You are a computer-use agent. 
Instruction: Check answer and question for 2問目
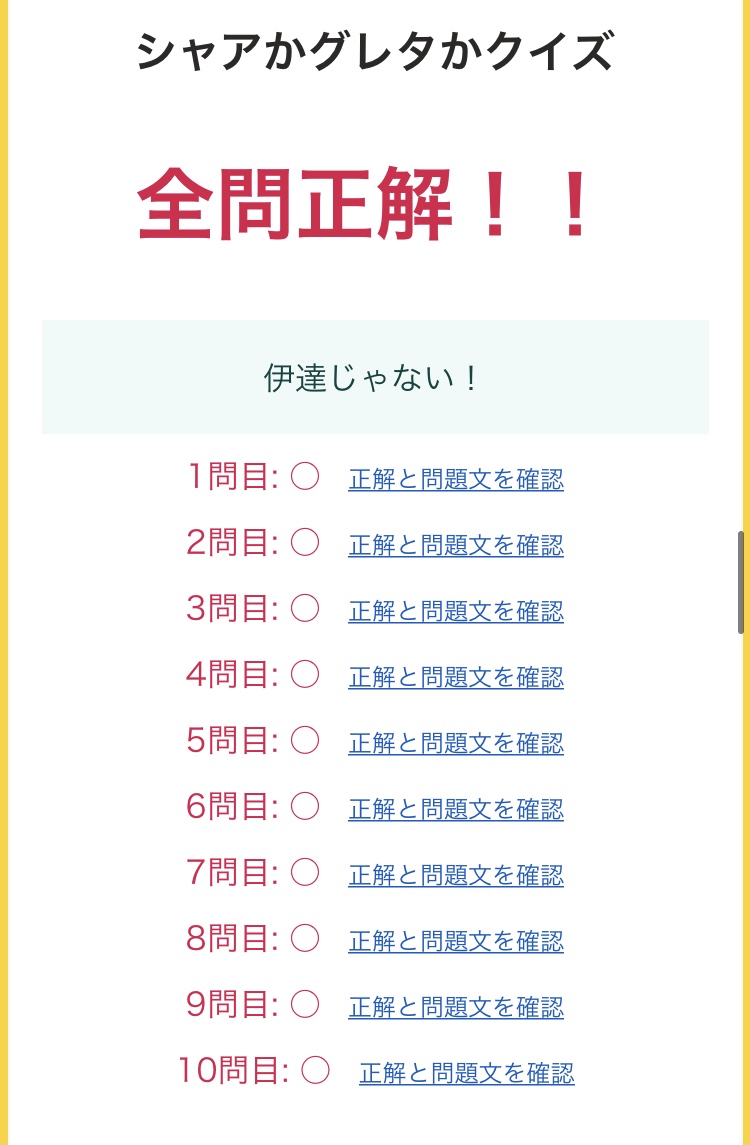pos(456,546)
